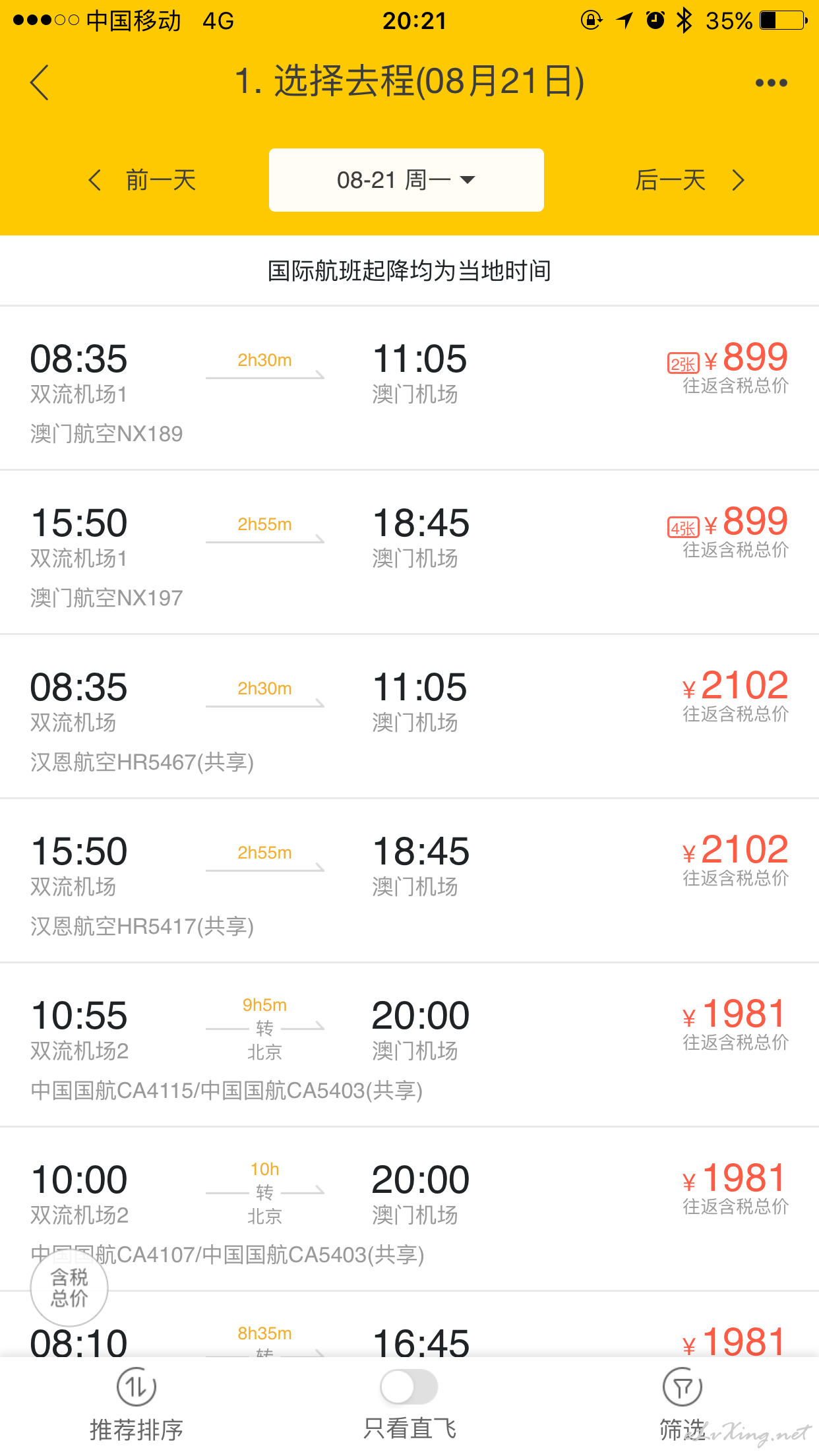Choose 汉恩航空 HR5467 shared flight

pos(409,717)
